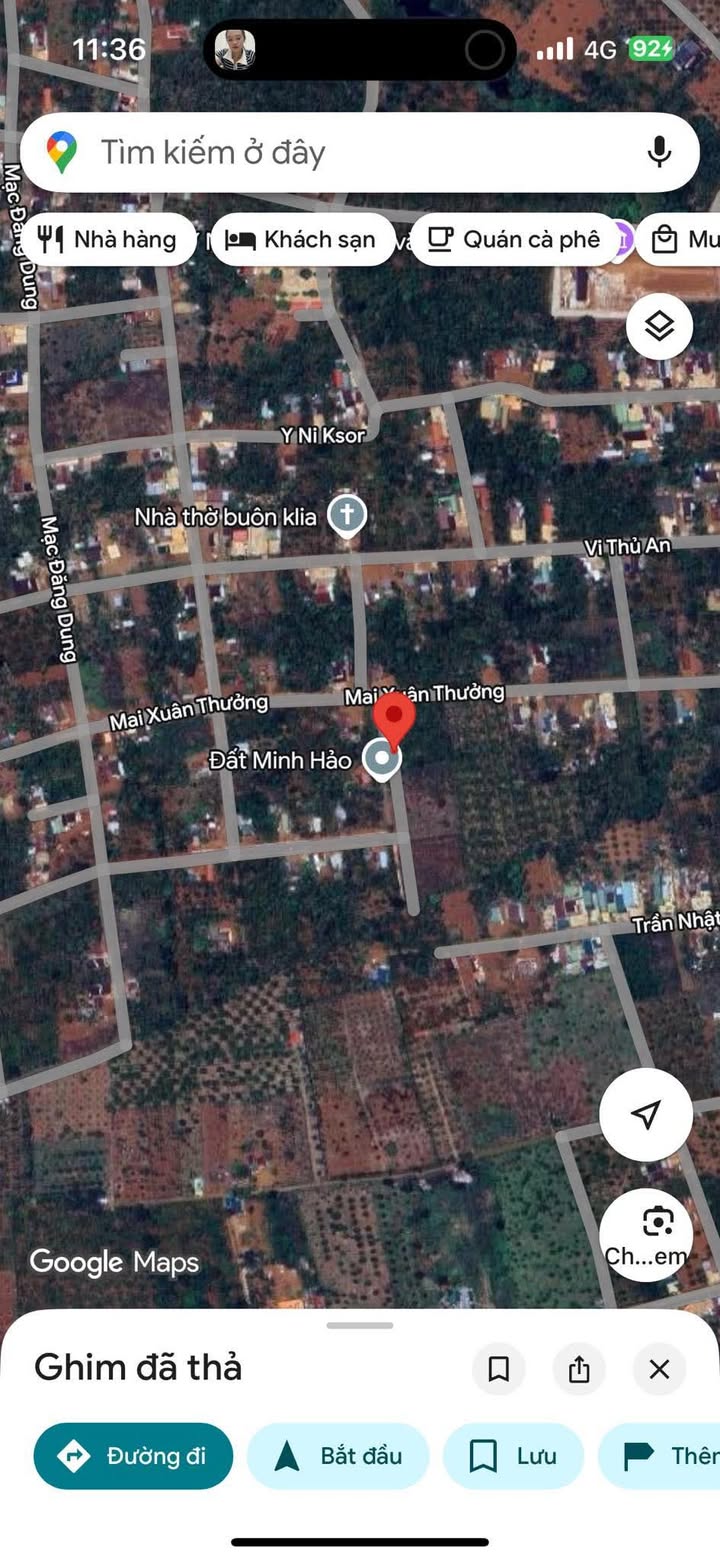Bookmark the dropped pin
This screenshot has height=1560, width=720.
point(498,1369)
